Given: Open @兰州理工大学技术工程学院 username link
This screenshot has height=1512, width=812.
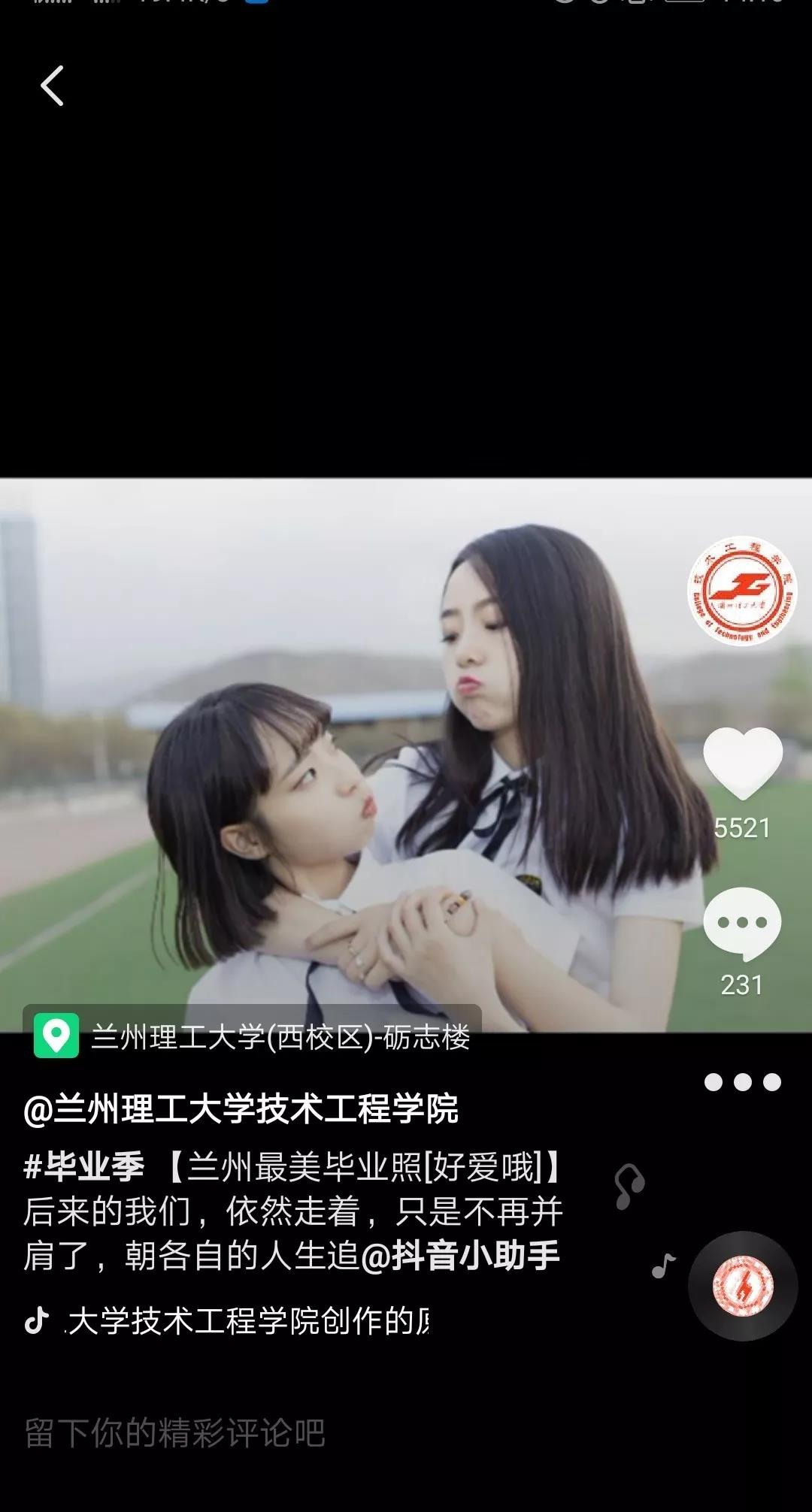Looking at the screenshot, I should pyautogui.click(x=241, y=1109).
